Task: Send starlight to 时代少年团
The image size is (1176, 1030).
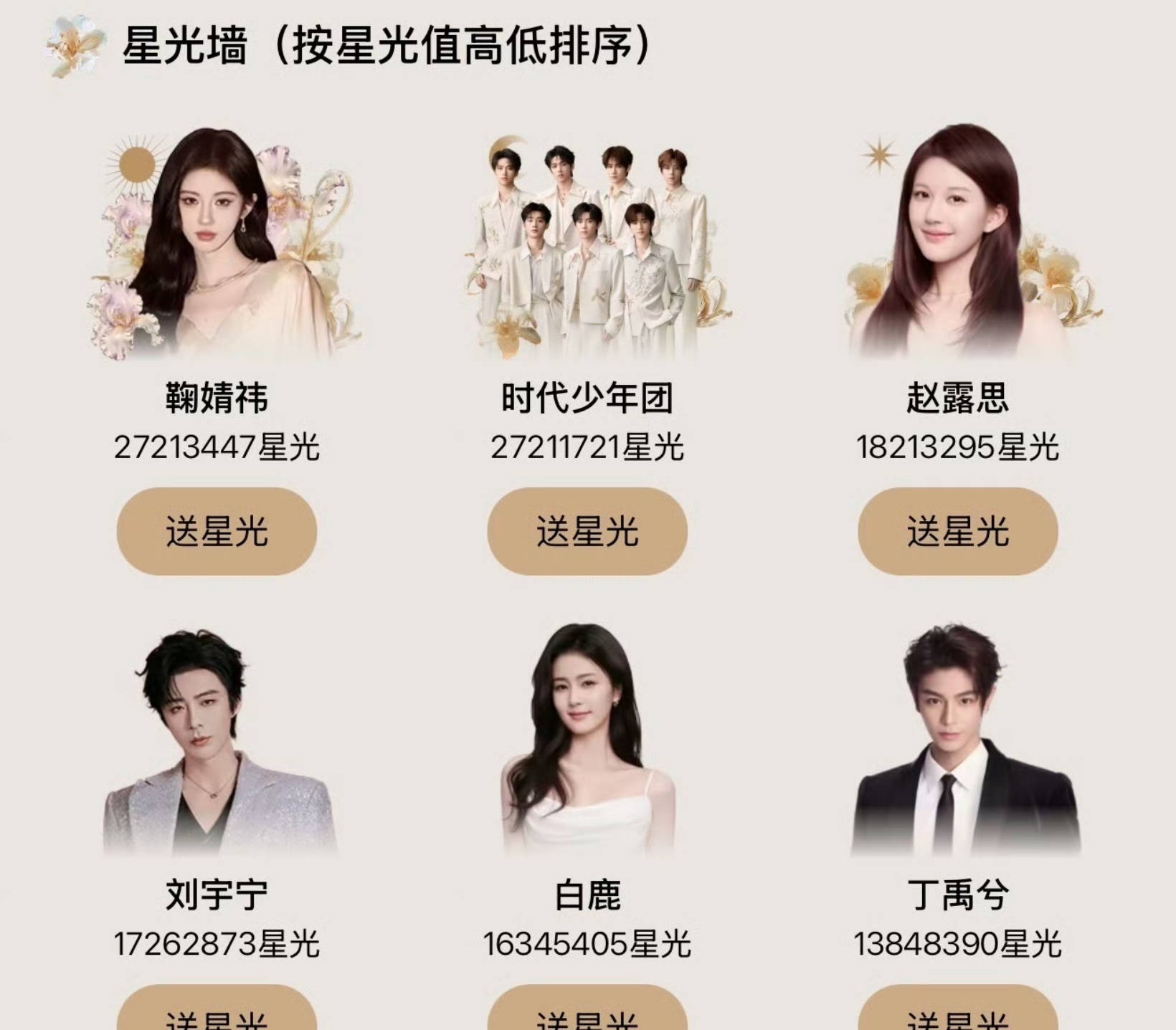Action: click(587, 531)
